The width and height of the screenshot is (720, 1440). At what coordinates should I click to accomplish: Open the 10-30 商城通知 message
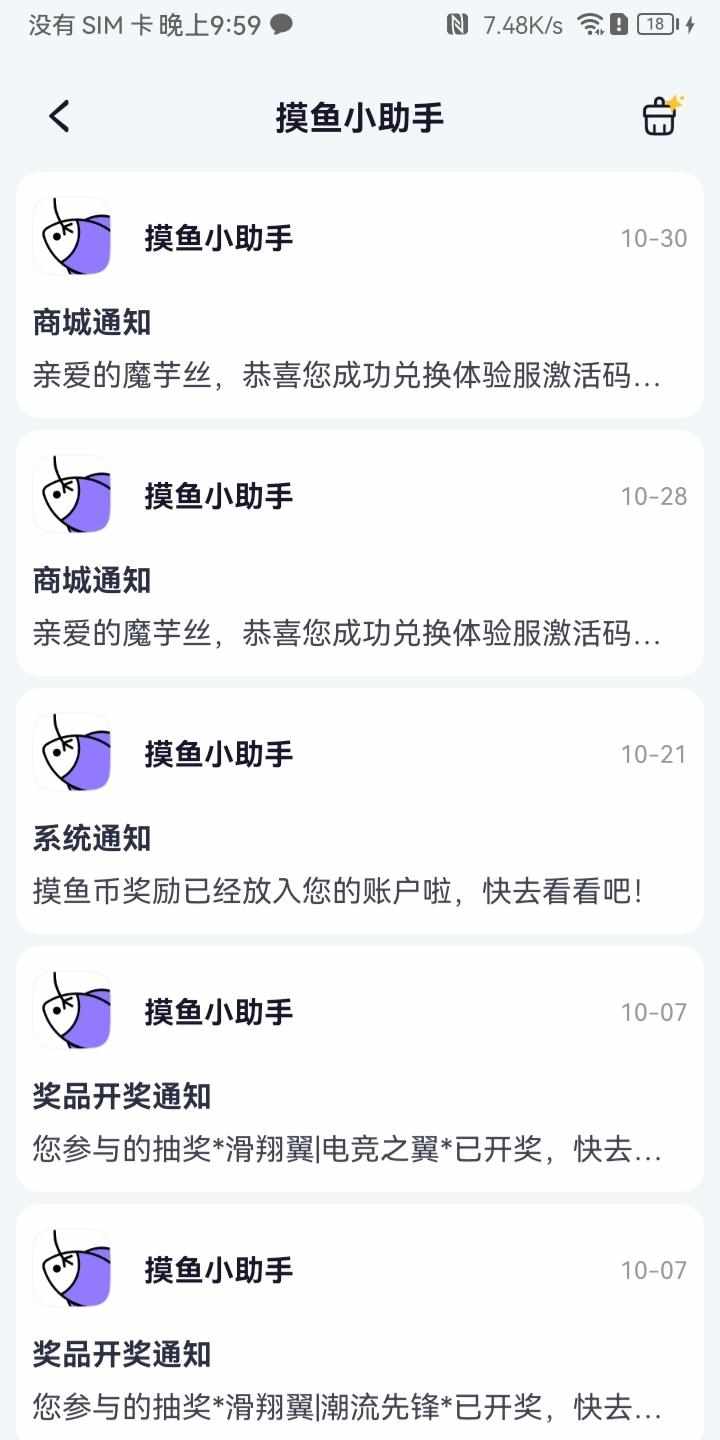coord(360,295)
